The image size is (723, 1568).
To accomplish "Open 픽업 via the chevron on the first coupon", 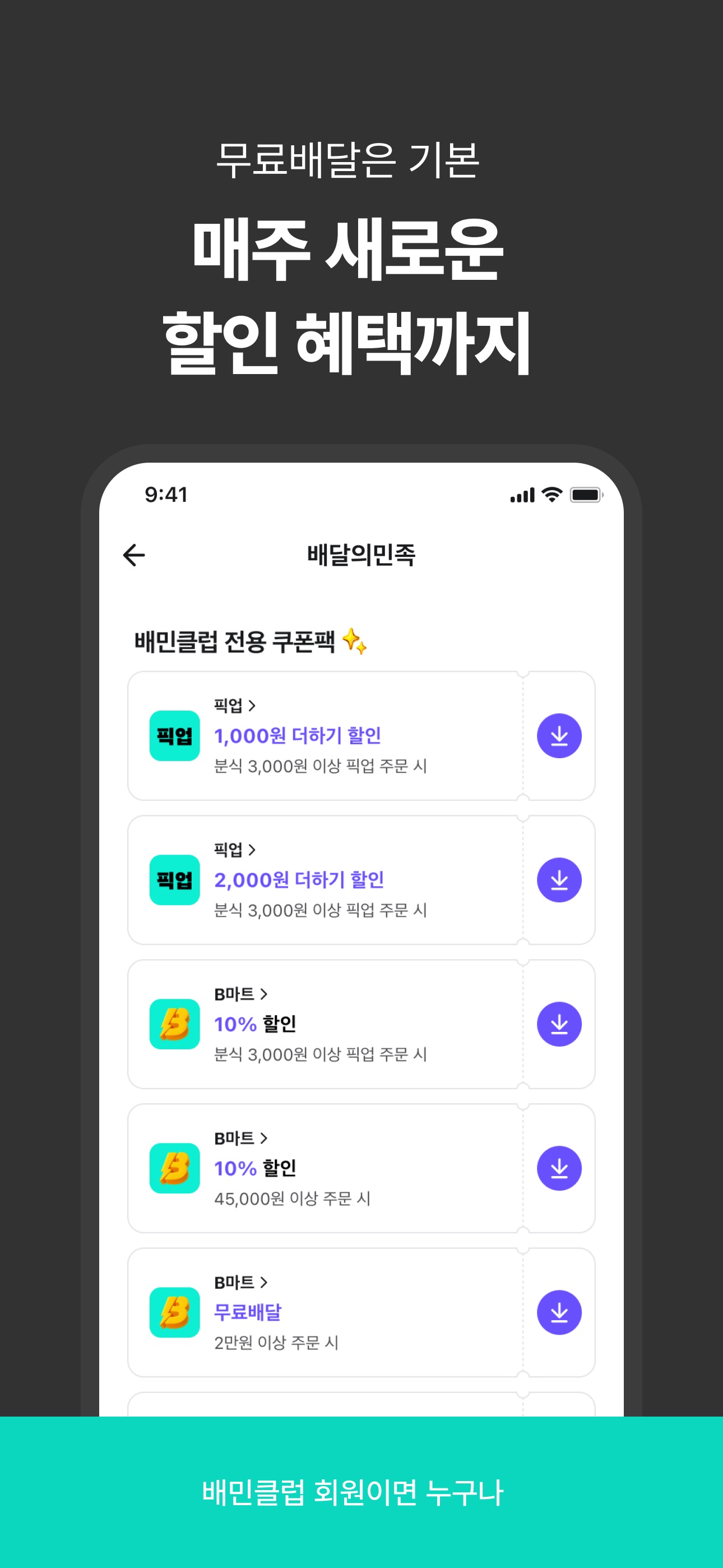I will (x=256, y=706).
